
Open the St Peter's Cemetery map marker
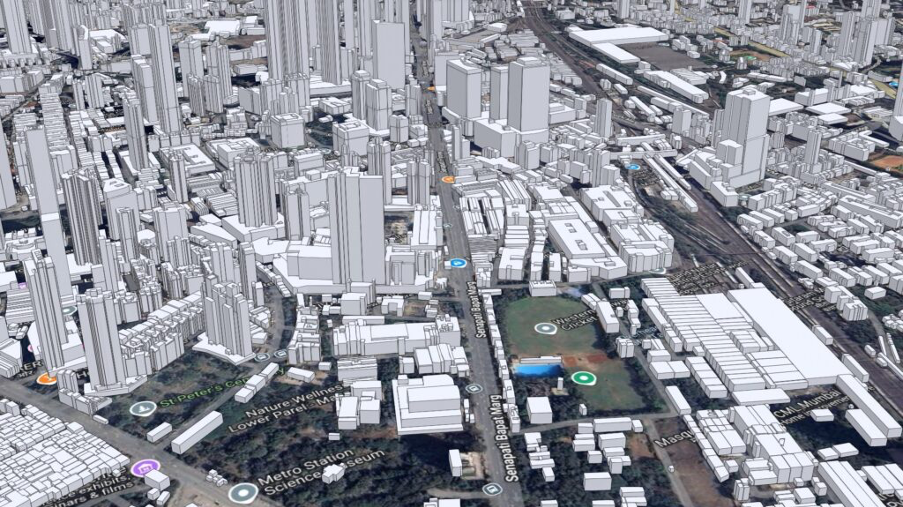point(142,408)
